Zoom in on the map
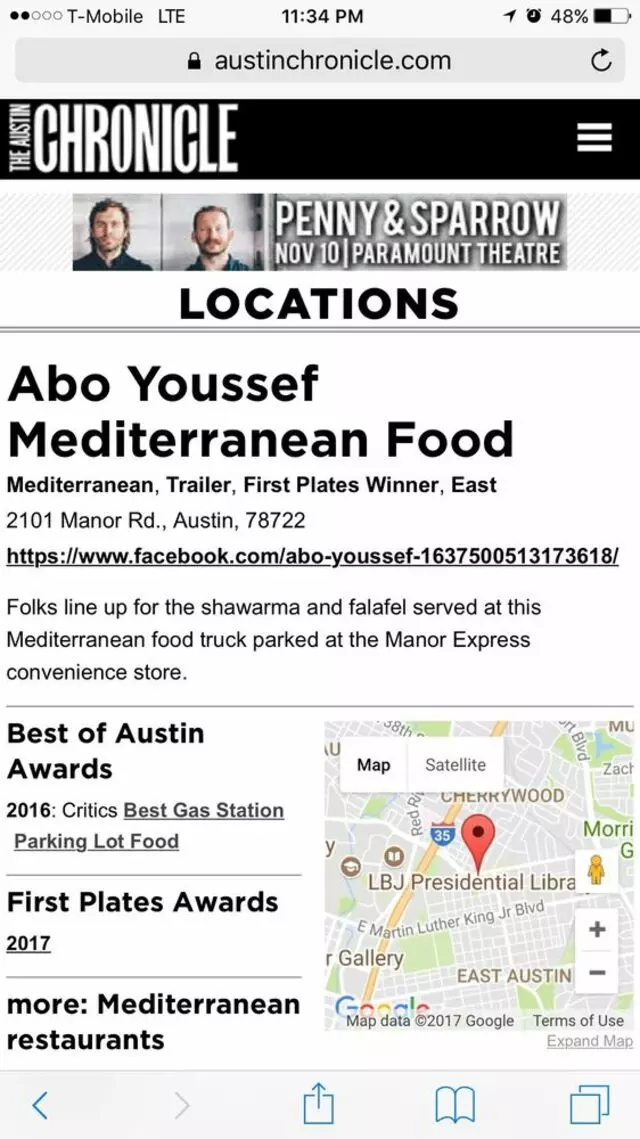The width and height of the screenshot is (640, 1139). 597,929
